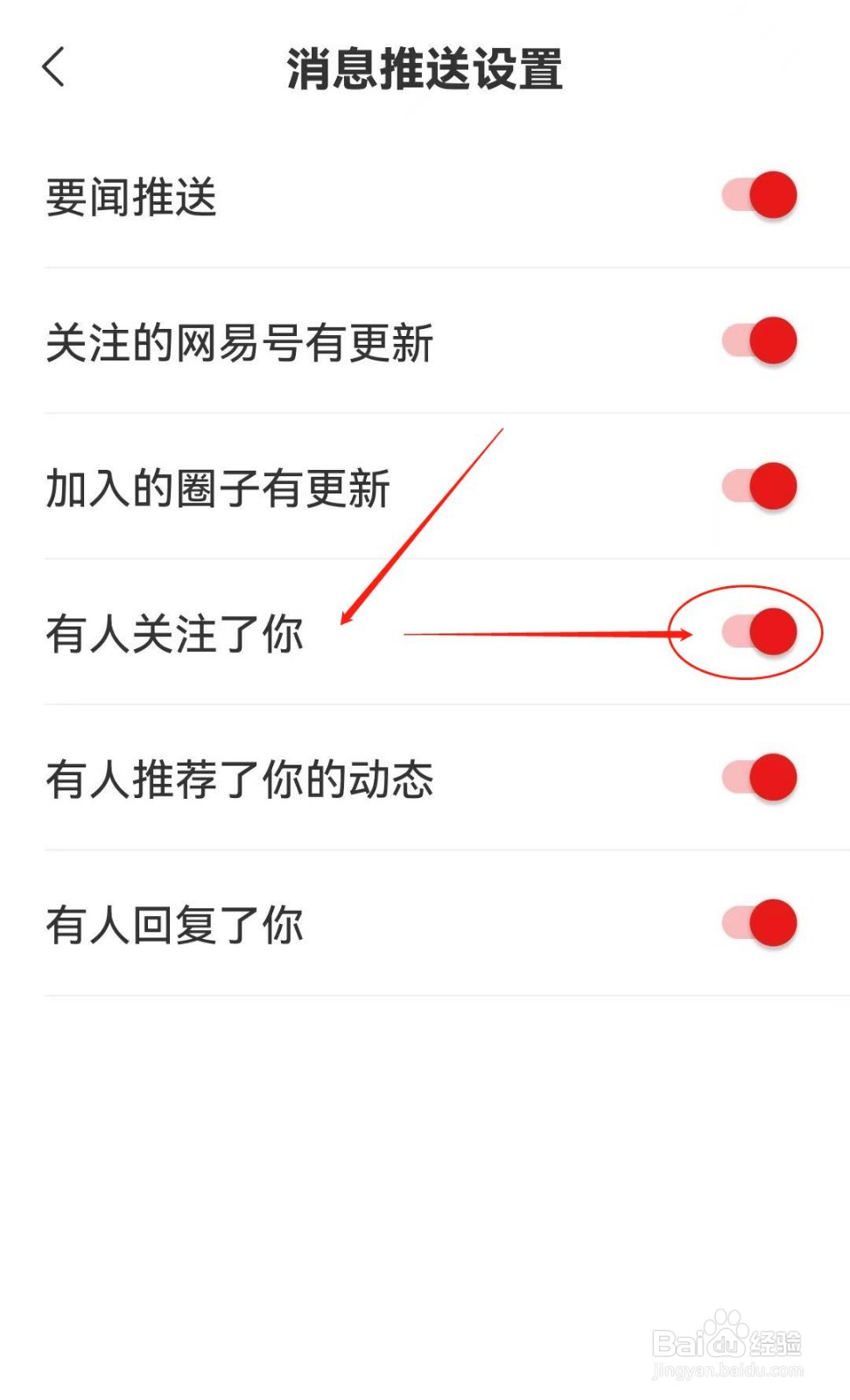
Task: Tap the blank area below the settings list
Action: 425,1137
